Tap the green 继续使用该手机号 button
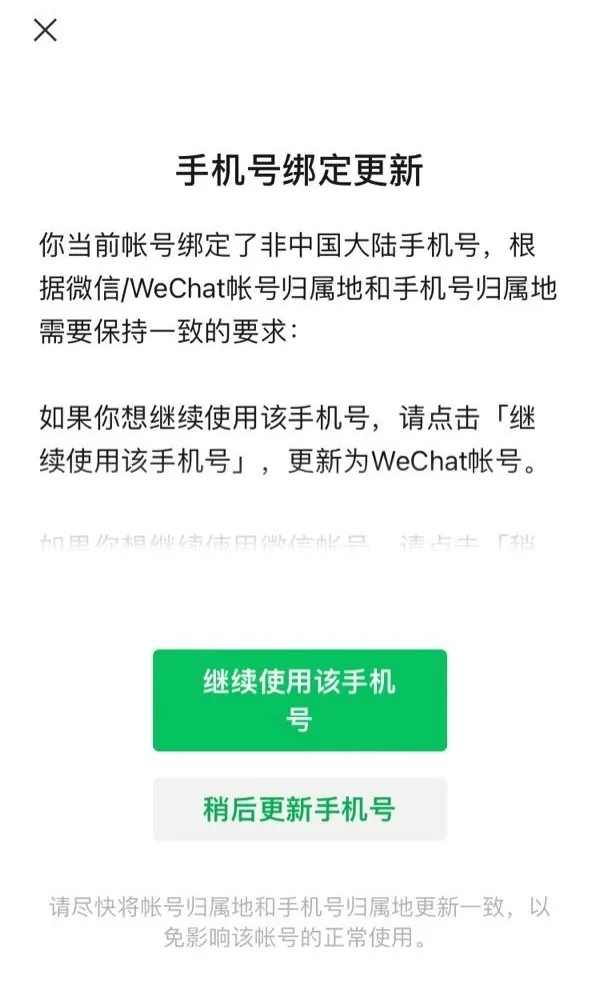Image resolution: width=601 pixels, height=999 pixels. 299,700
